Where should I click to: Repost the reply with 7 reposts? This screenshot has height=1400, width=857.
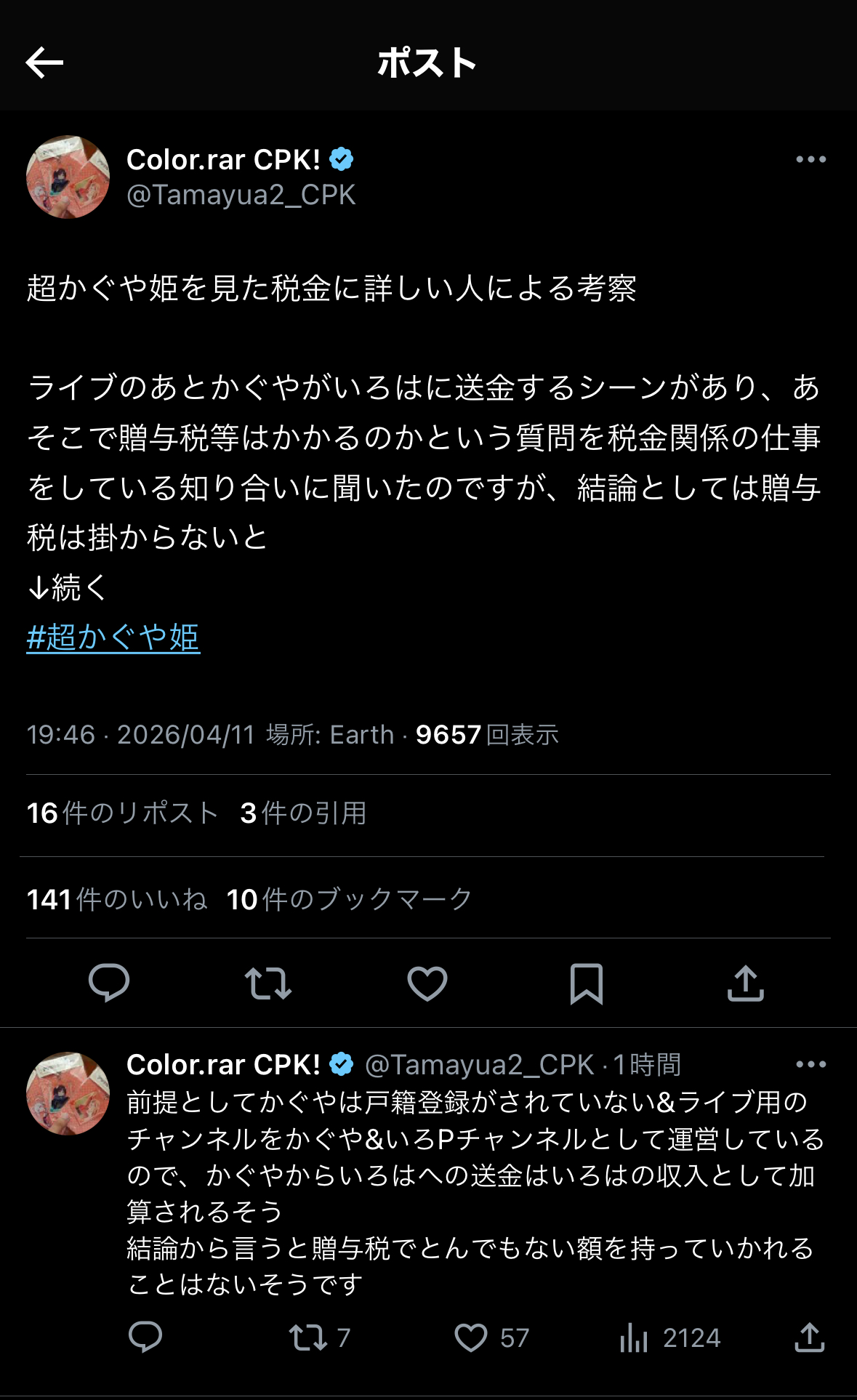point(309,1337)
